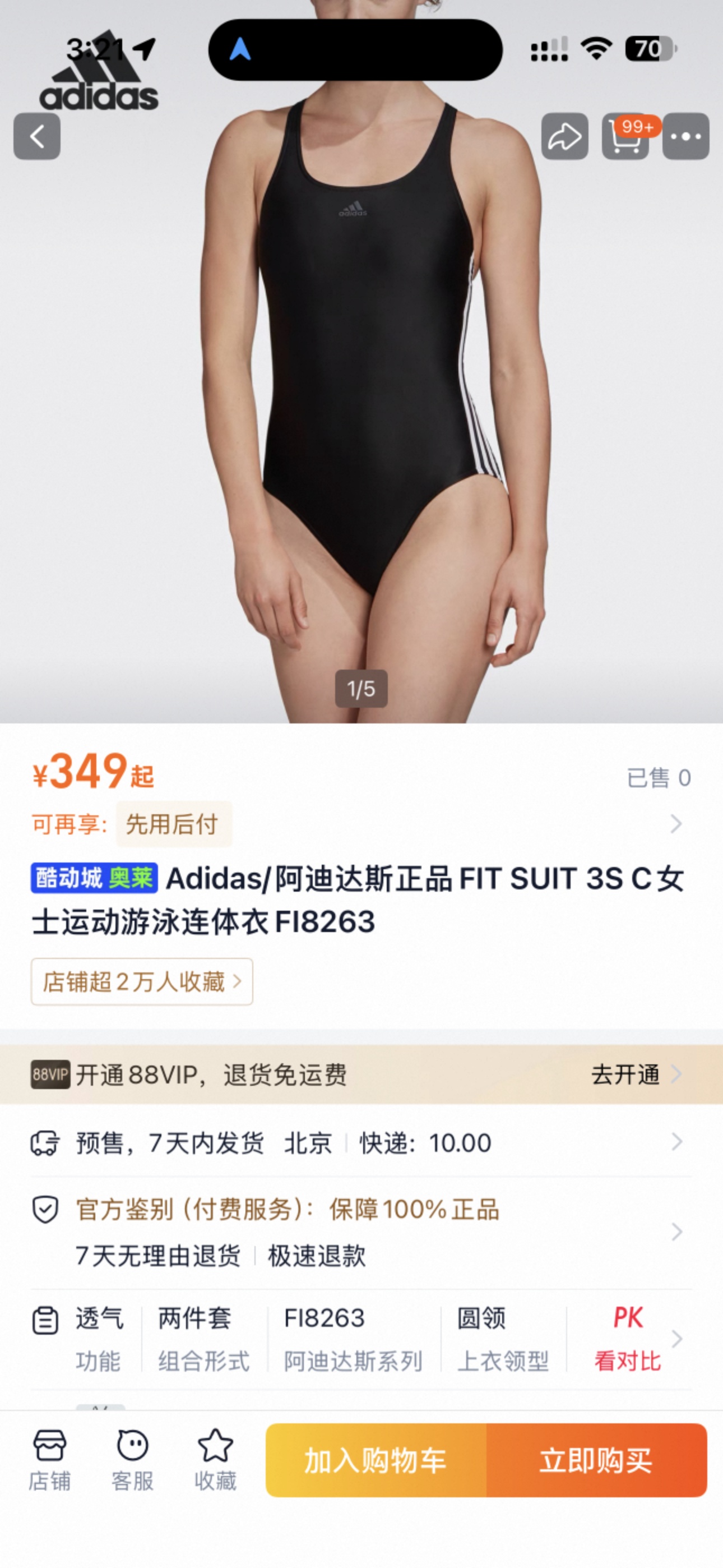Tap PK 看对比 to compare products
This screenshot has height=1568, width=723.
coord(628,1339)
